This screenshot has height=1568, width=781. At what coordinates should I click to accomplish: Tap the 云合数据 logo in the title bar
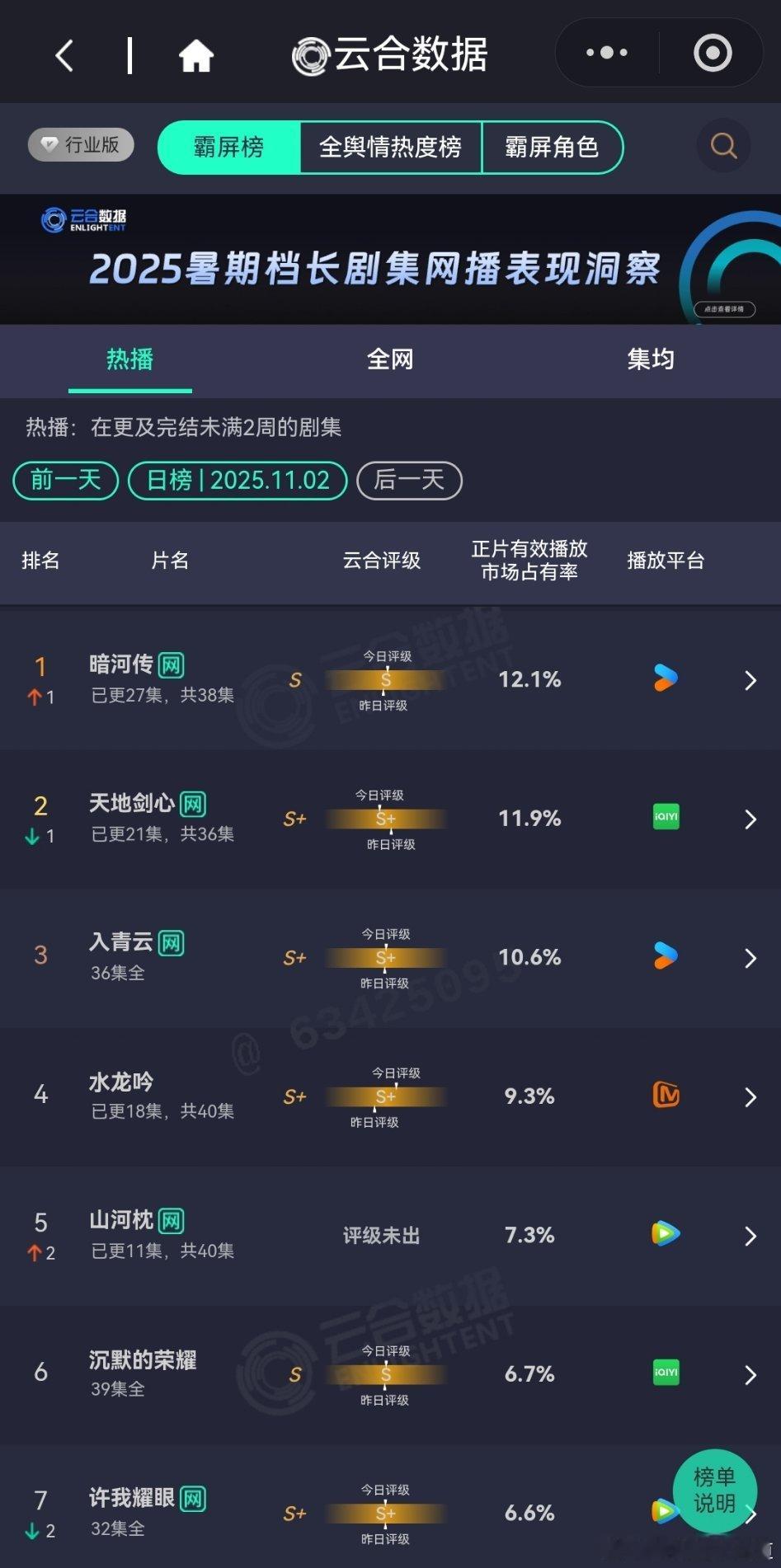pyautogui.click(x=388, y=52)
